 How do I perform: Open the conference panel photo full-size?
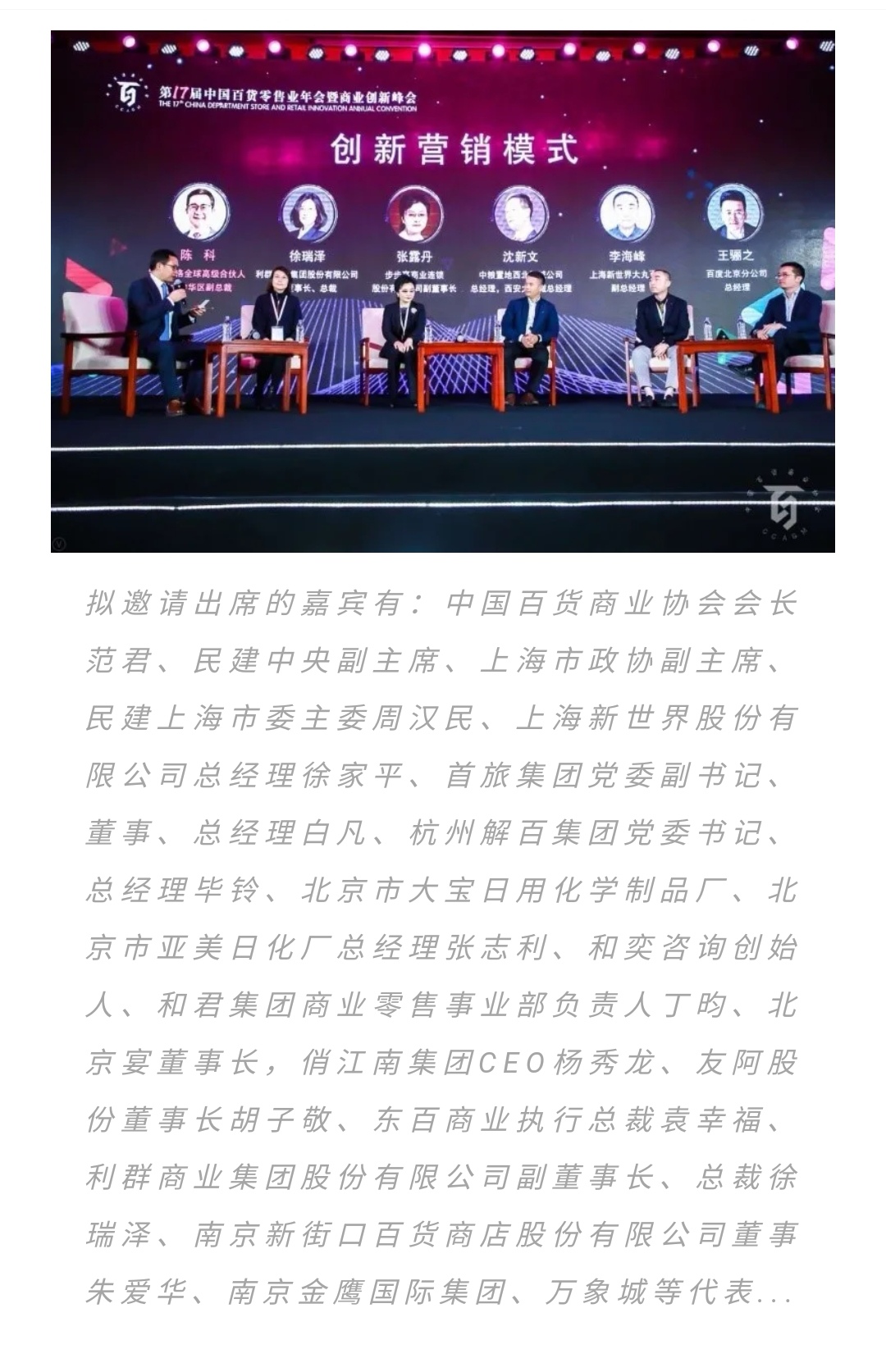click(x=443, y=291)
